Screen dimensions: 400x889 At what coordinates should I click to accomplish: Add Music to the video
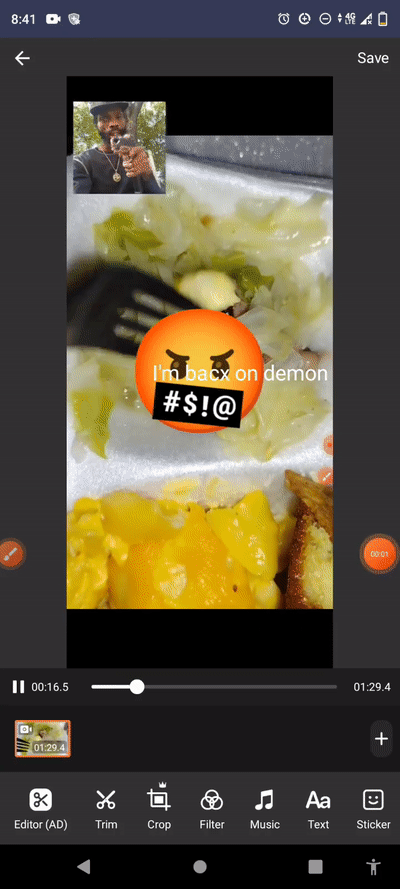tap(265, 809)
